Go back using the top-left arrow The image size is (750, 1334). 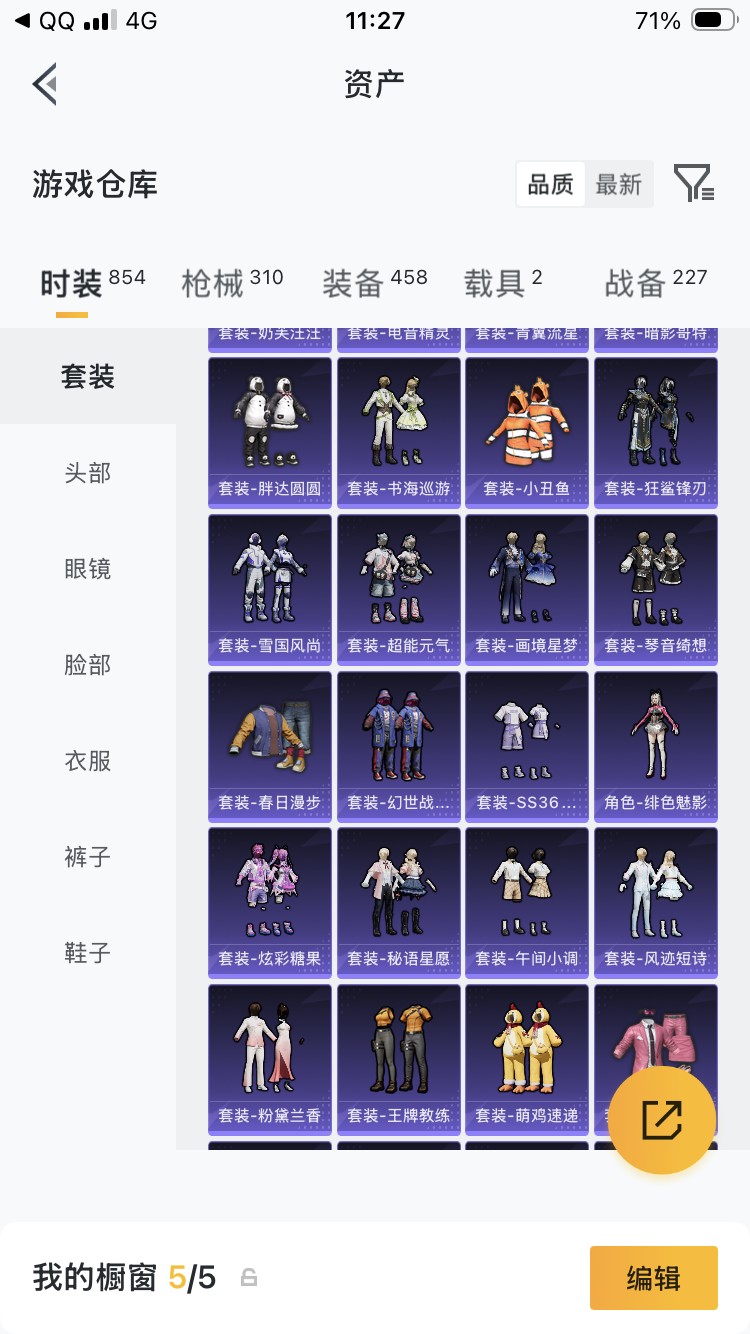click(x=44, y=84)
